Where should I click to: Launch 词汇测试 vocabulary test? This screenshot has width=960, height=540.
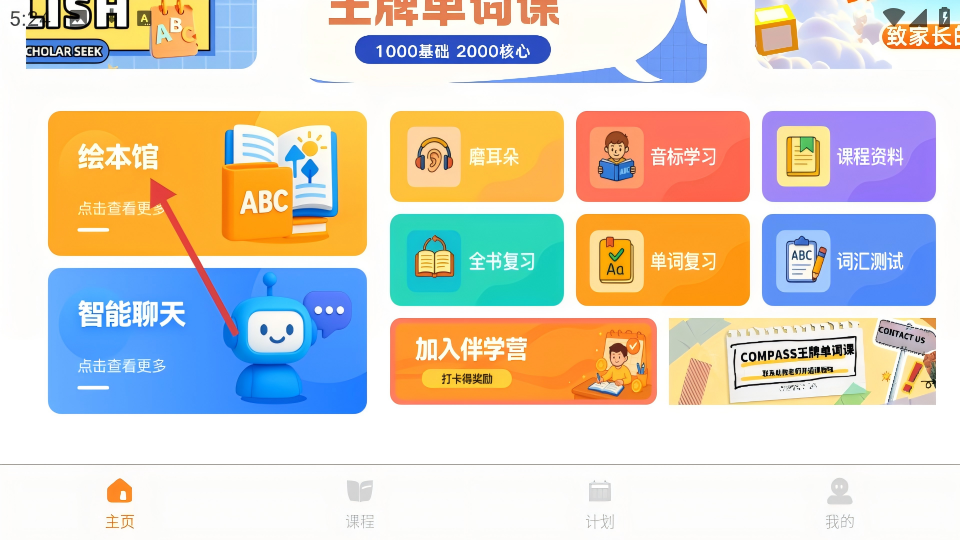point(849,261)
